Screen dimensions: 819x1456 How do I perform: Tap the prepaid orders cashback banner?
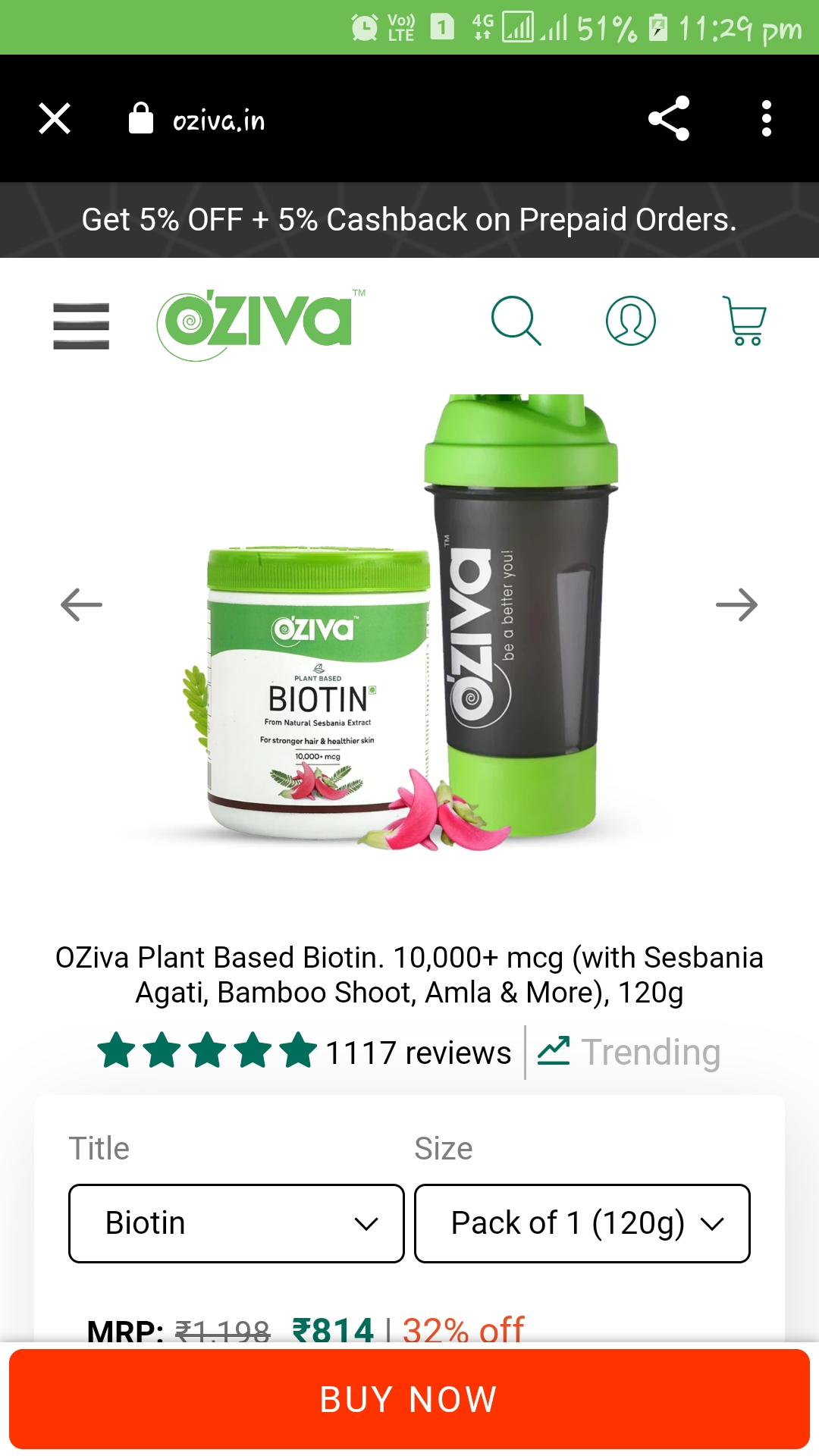click(409, 220)
